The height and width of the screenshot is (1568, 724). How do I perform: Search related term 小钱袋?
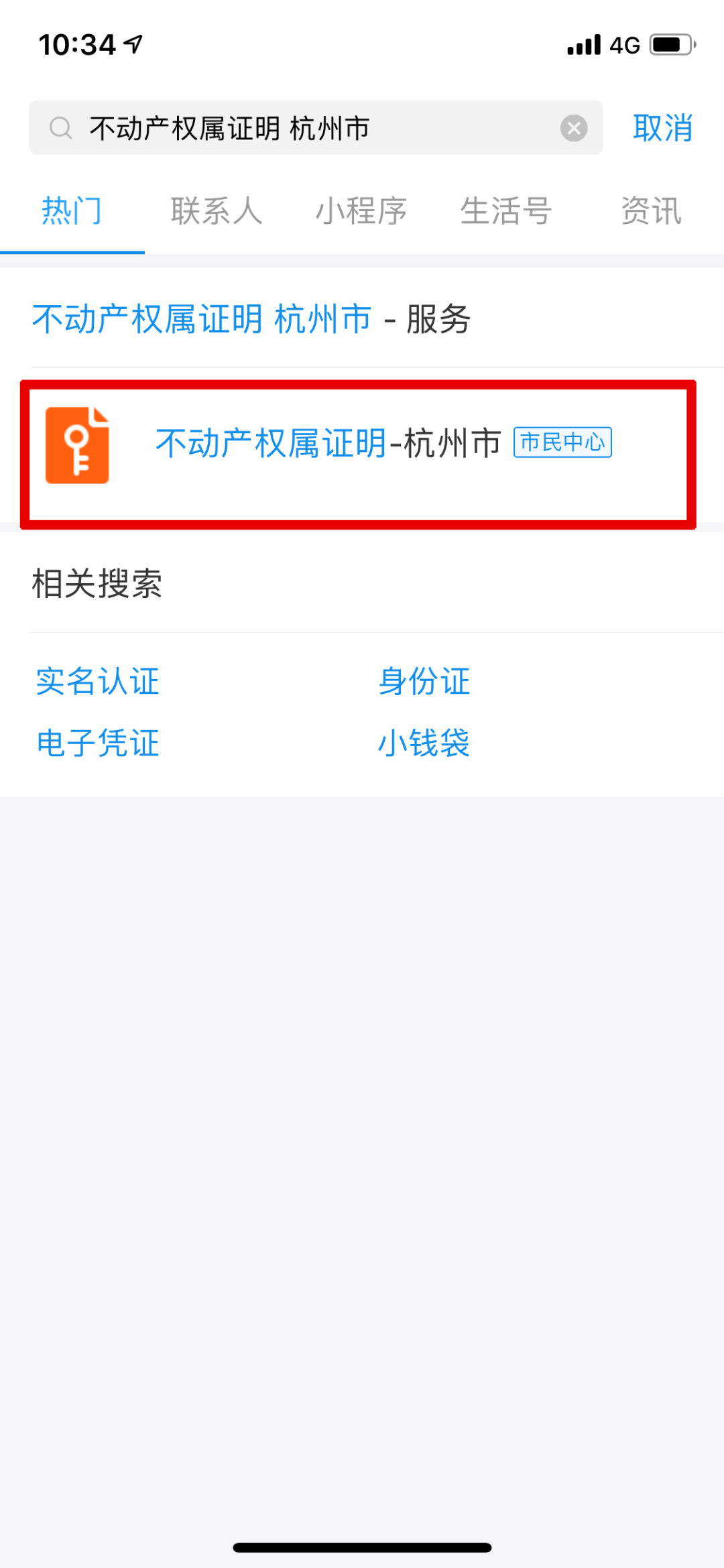pyautogui.click(x=424, y=743)
